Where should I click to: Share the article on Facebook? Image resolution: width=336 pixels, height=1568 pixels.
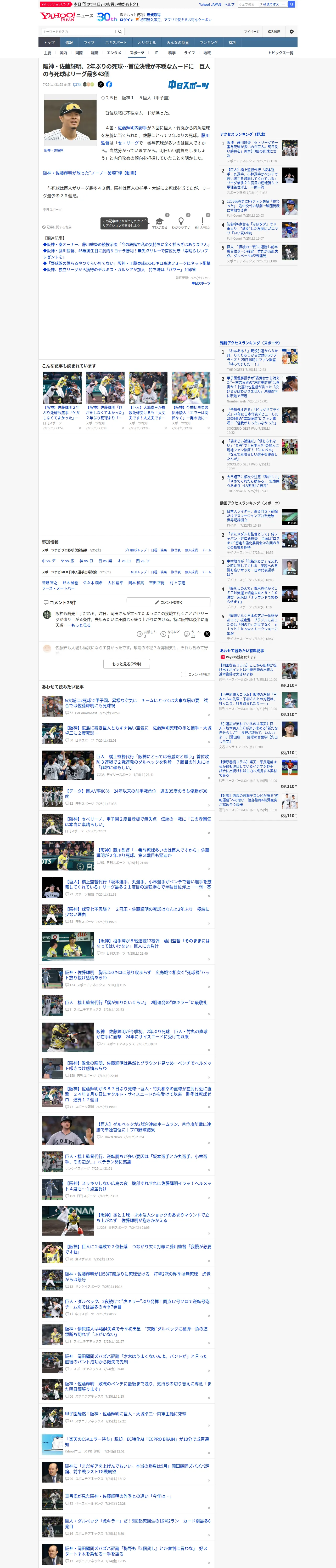pos(109,85)
